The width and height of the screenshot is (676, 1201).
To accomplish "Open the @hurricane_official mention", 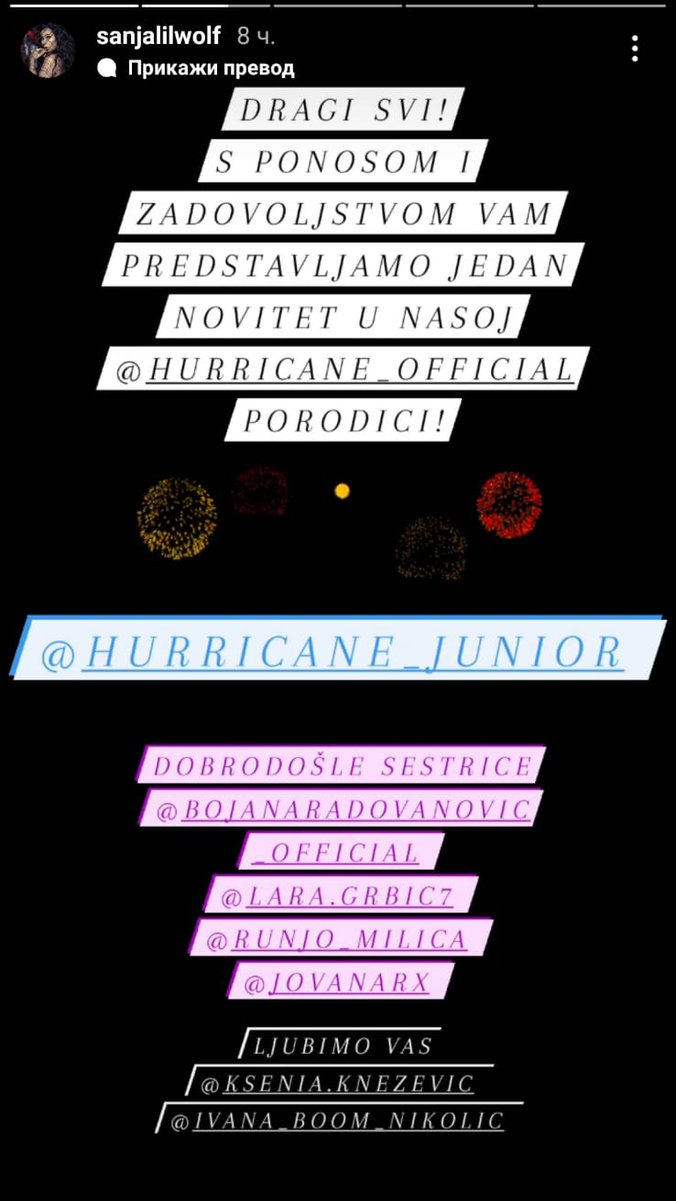I will tap(345, 370).
